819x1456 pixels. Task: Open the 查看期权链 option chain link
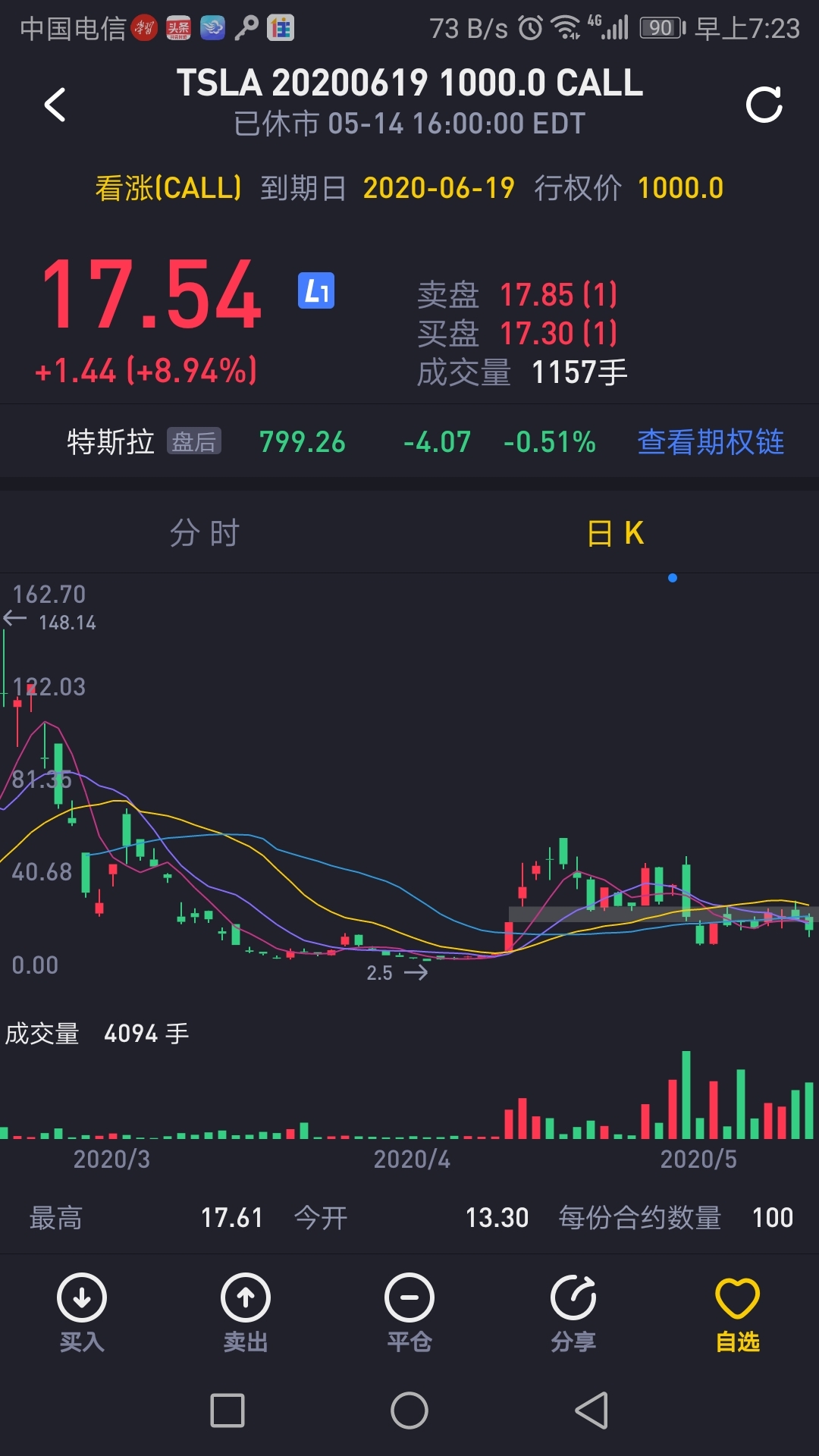[x=711, y=442]
